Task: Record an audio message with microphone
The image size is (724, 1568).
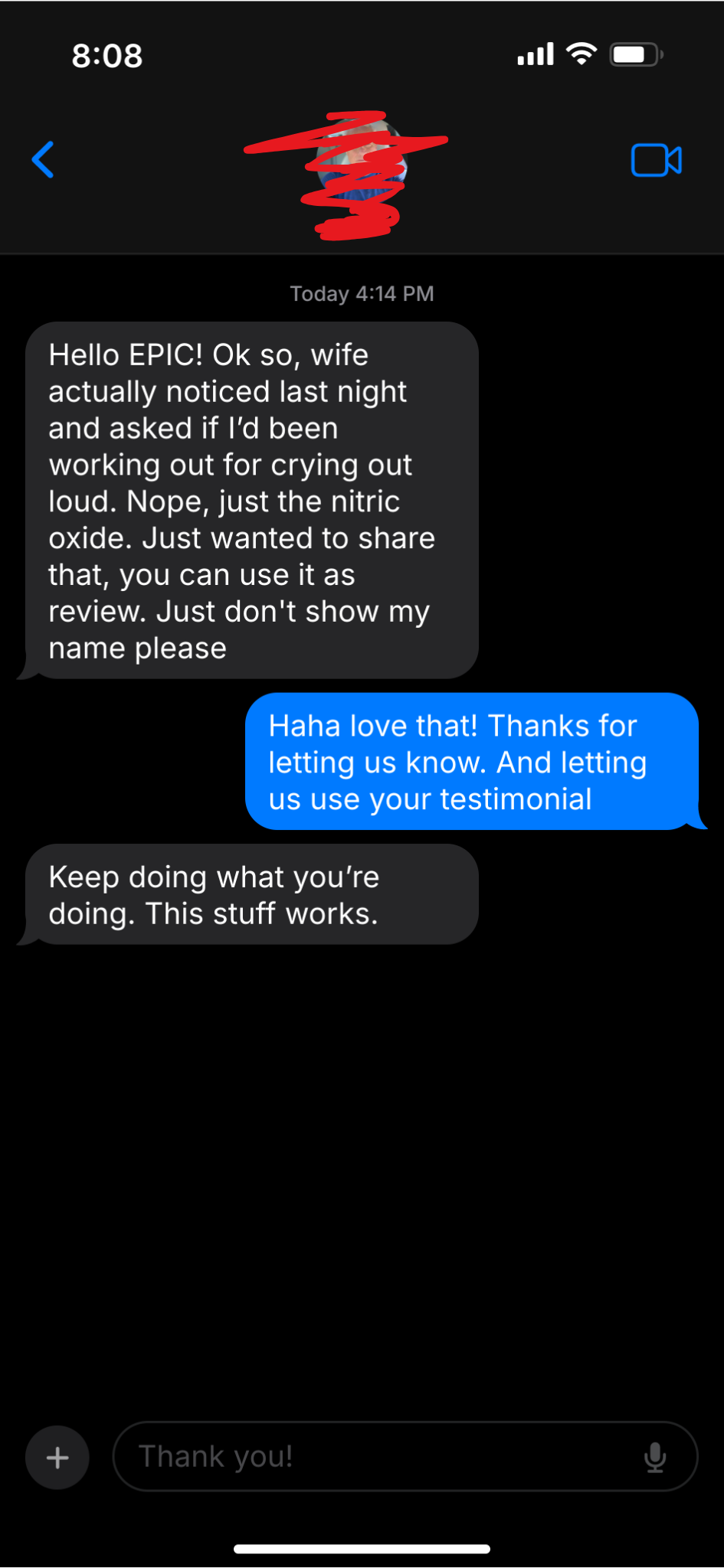Action: click(655, 1457)
